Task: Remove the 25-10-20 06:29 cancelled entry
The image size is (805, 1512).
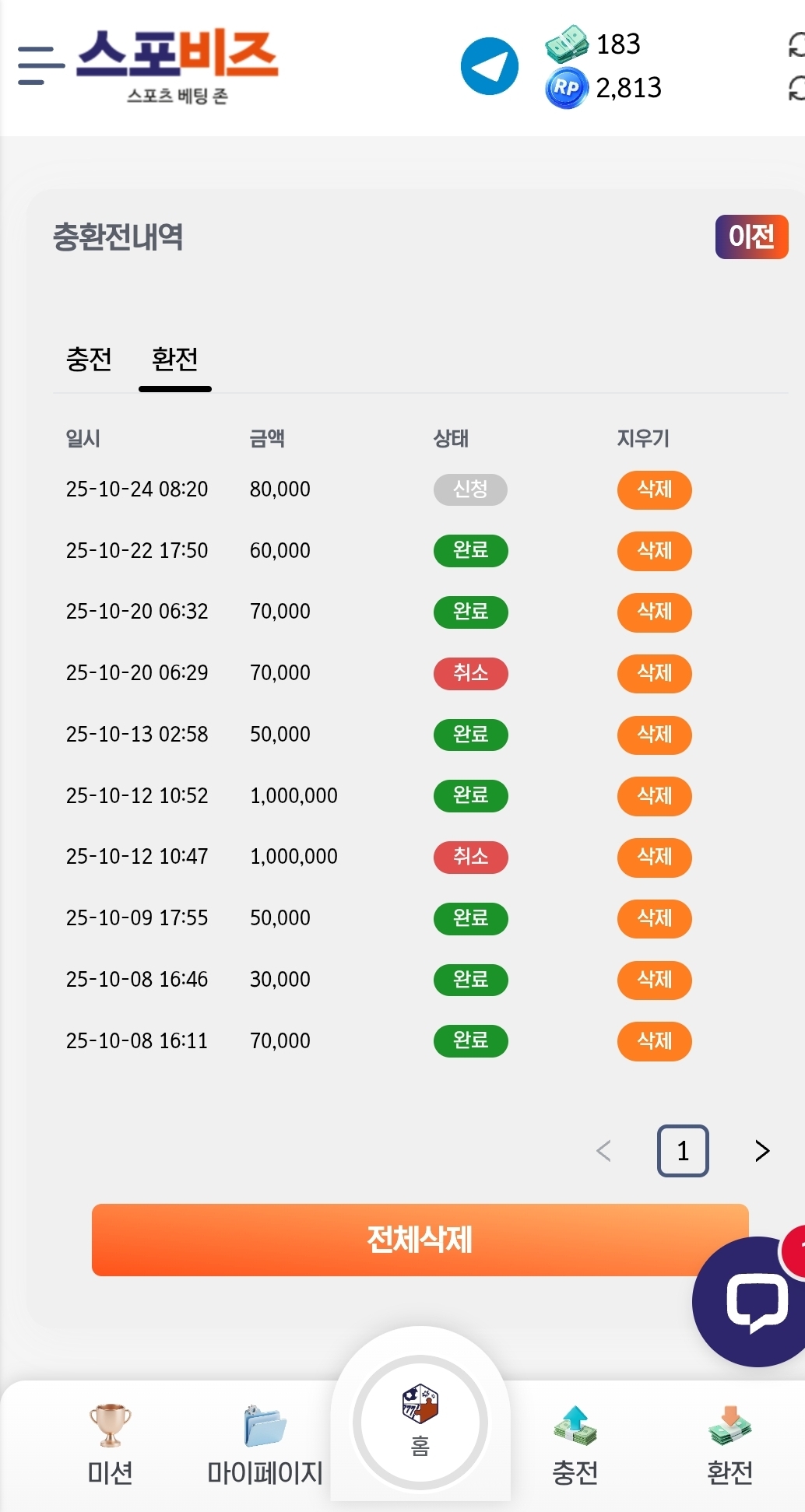Action: click(654, 673)
